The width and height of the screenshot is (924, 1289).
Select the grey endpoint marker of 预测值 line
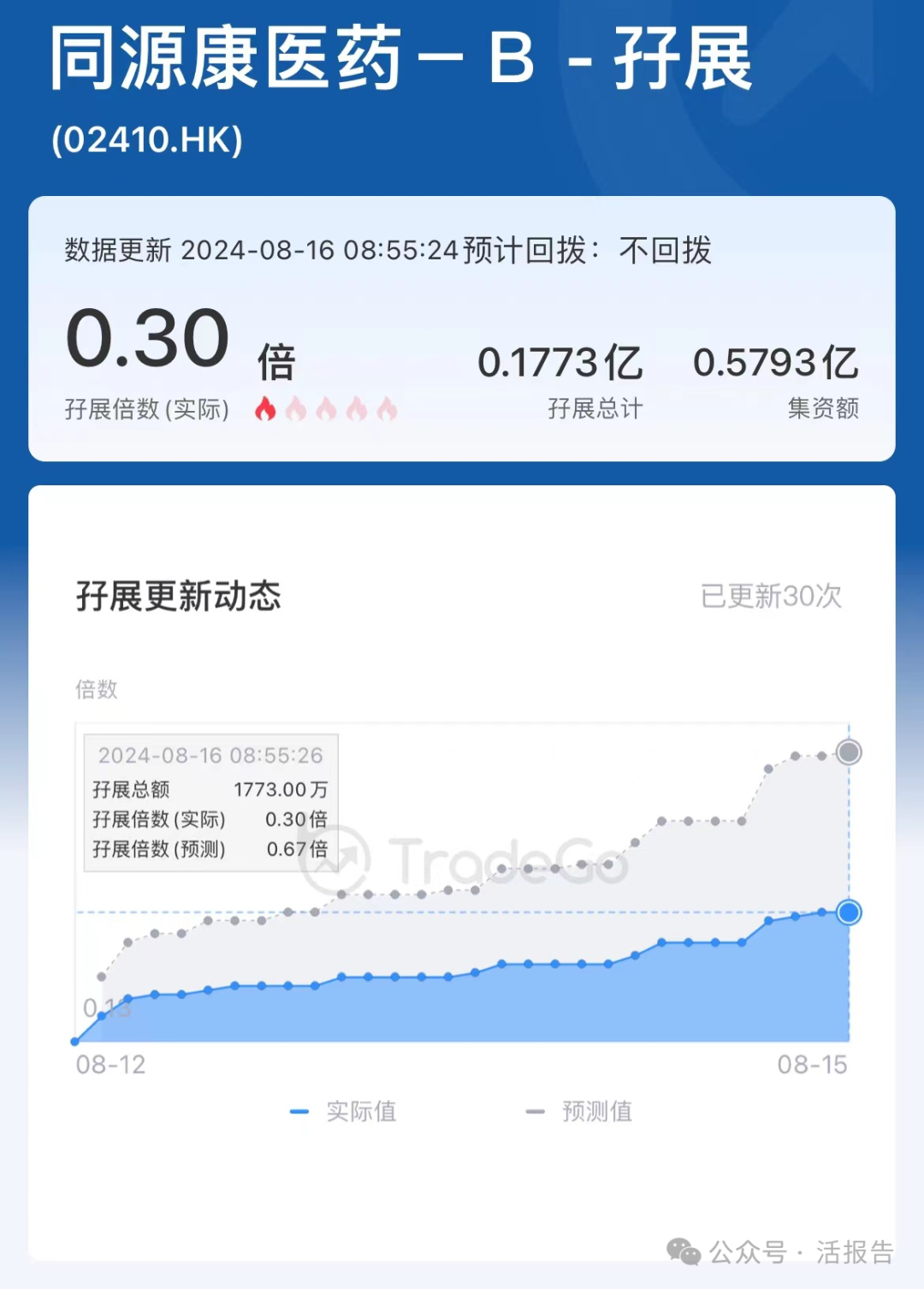(848, 751)
